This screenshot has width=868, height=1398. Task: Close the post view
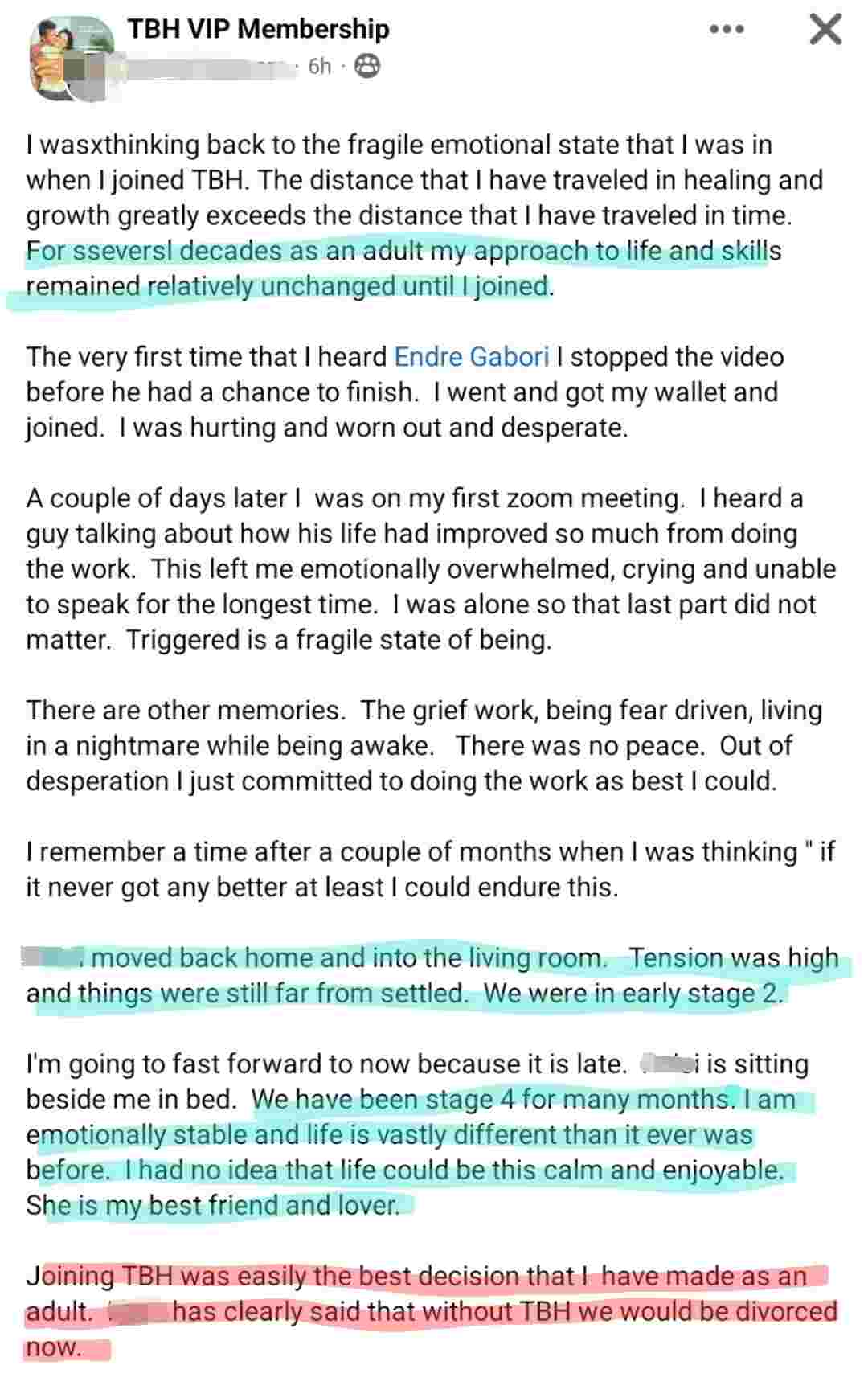pos(825,30)
